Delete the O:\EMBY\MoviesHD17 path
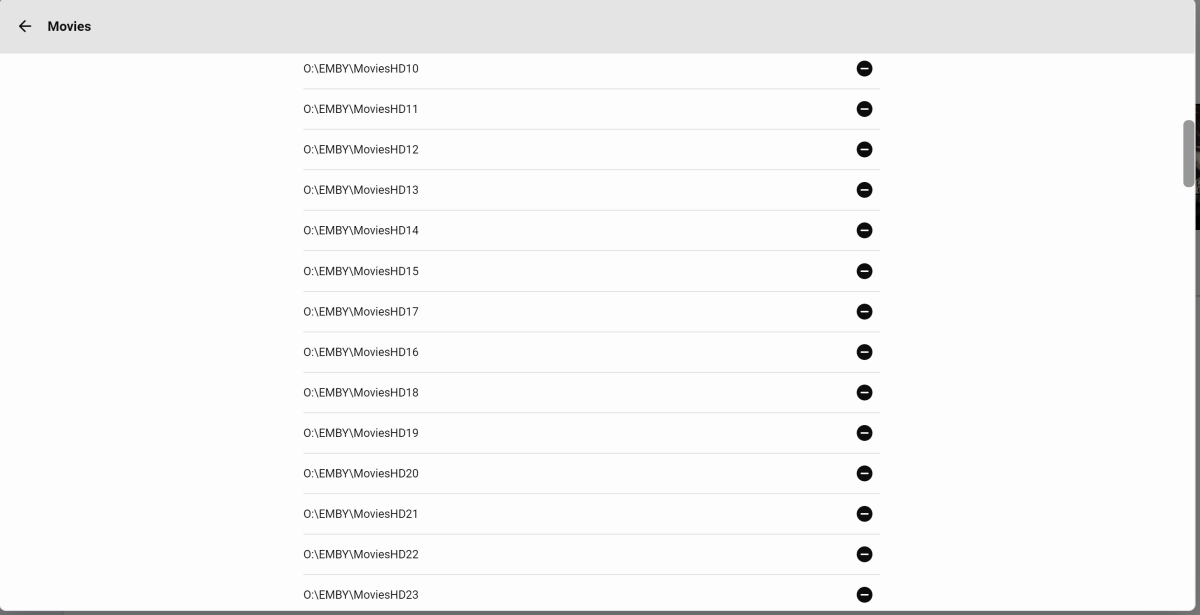The image size is (1200, 615). click(864, 312)
